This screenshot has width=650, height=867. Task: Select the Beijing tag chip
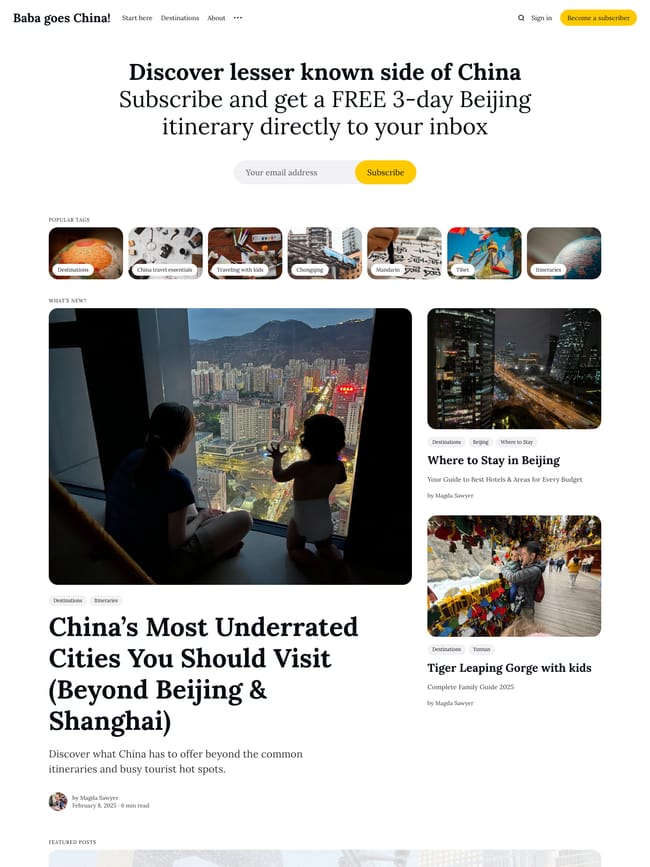[481, 442]
